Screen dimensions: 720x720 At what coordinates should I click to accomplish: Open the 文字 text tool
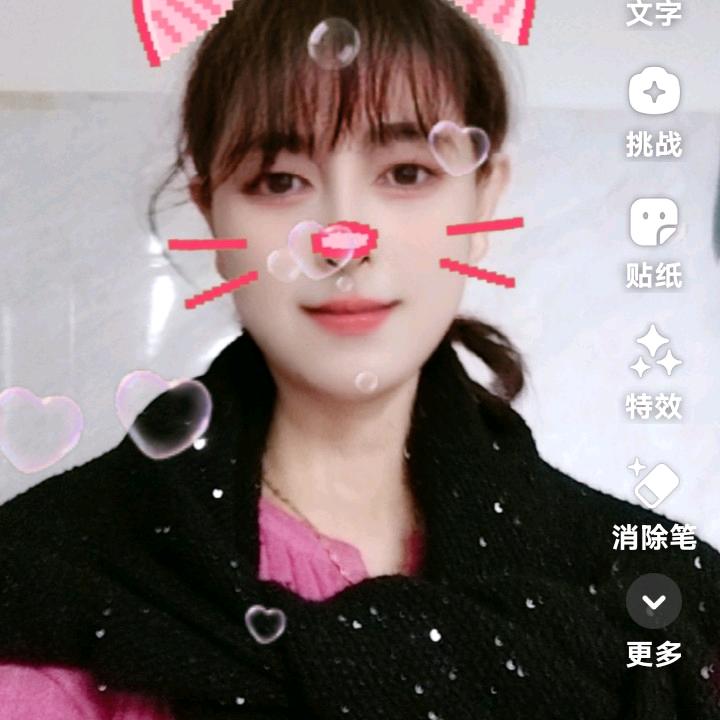[x=654, y=14]
